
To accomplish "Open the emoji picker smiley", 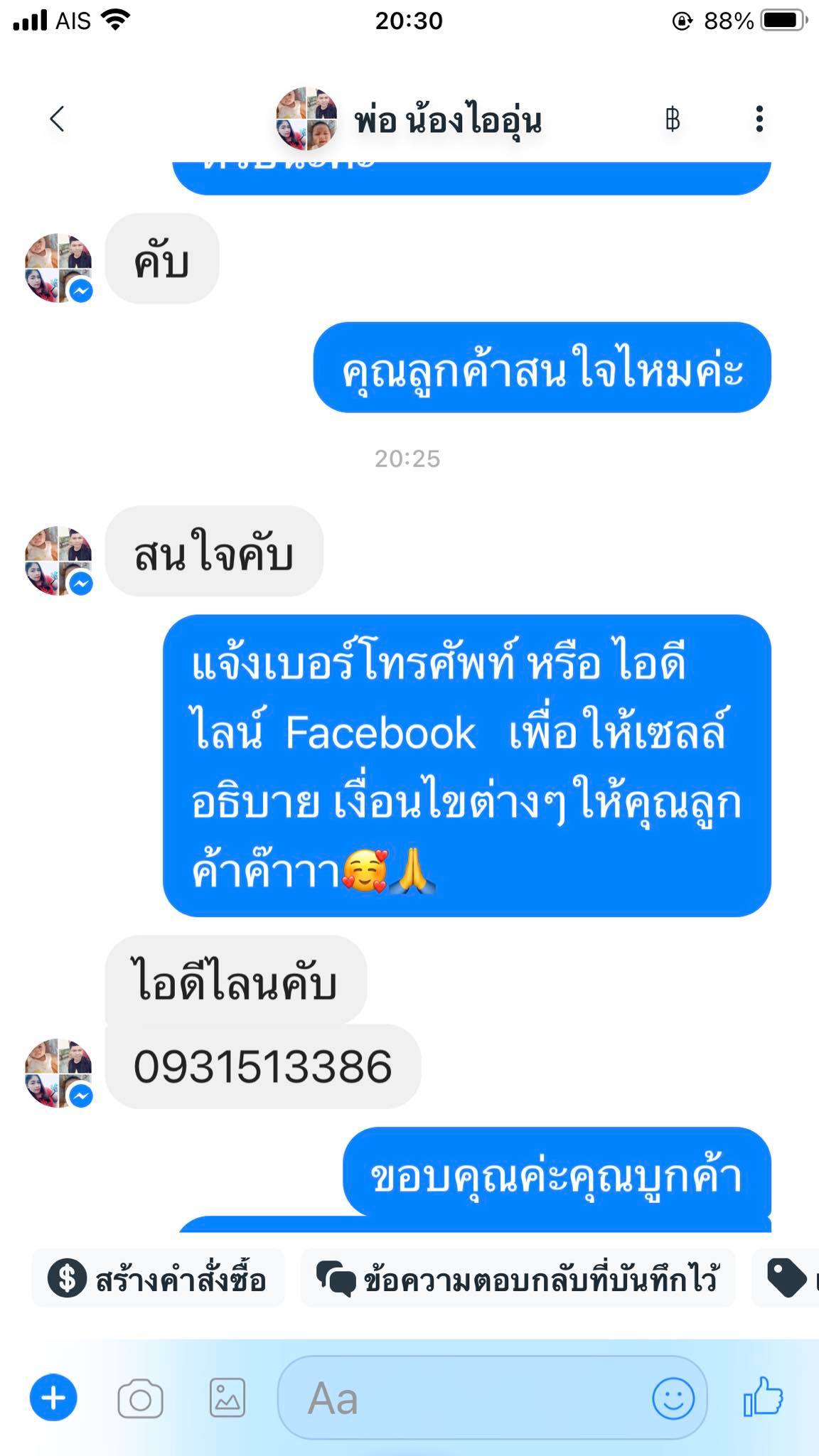I will (673, 1398).
